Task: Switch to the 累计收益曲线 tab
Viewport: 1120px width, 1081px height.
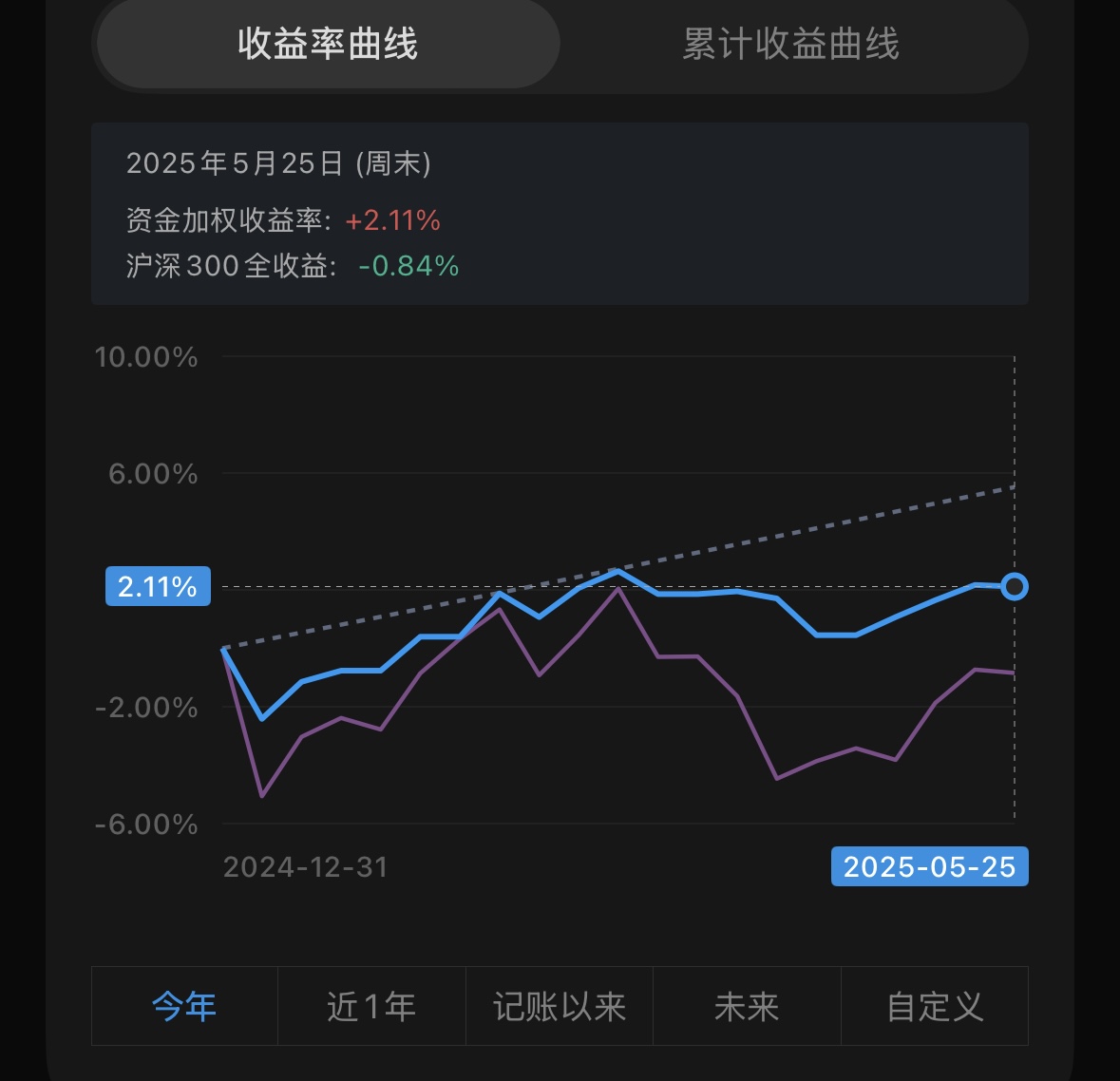Action: (790, 45)
